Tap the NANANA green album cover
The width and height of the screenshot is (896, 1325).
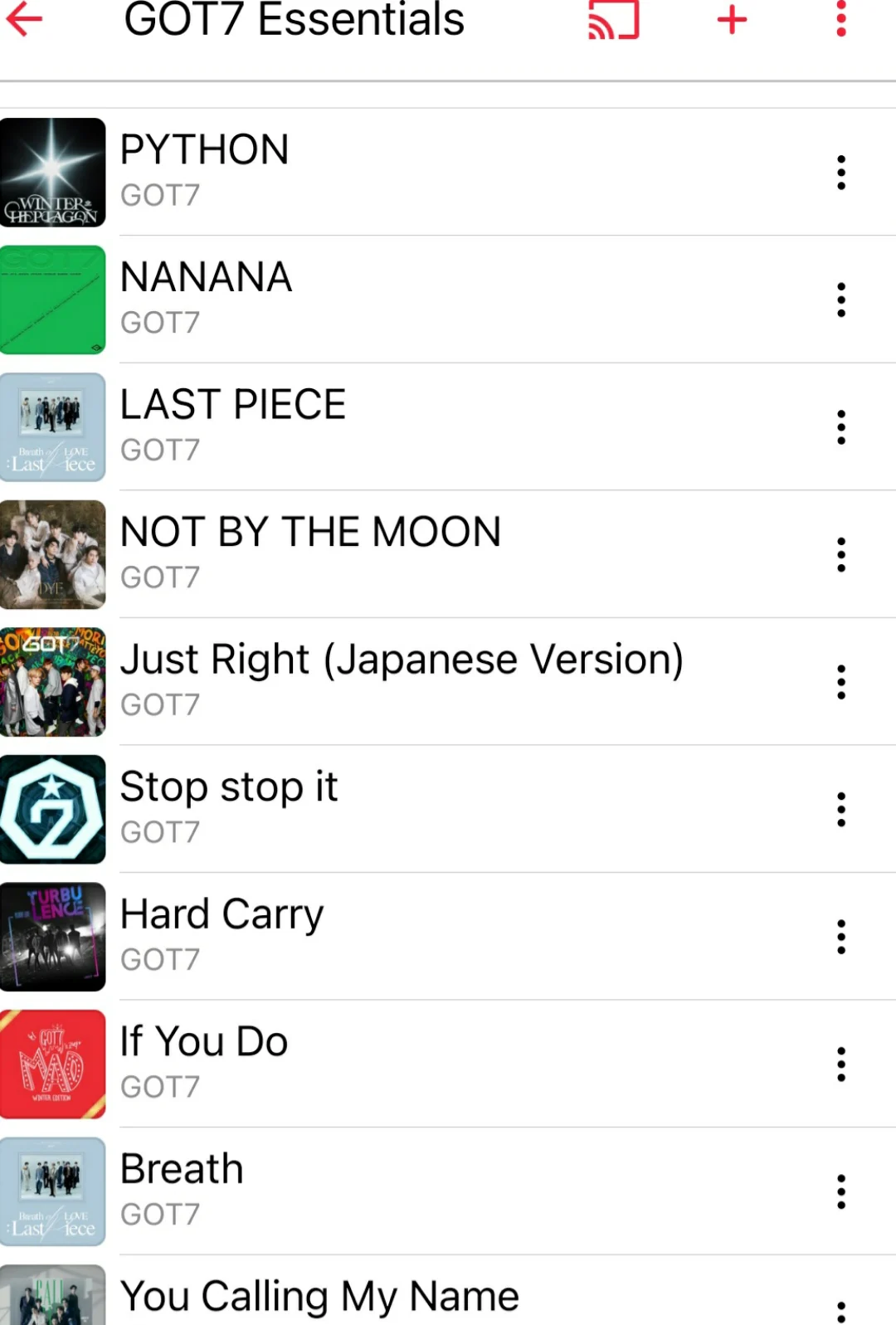tap(52, 300)
